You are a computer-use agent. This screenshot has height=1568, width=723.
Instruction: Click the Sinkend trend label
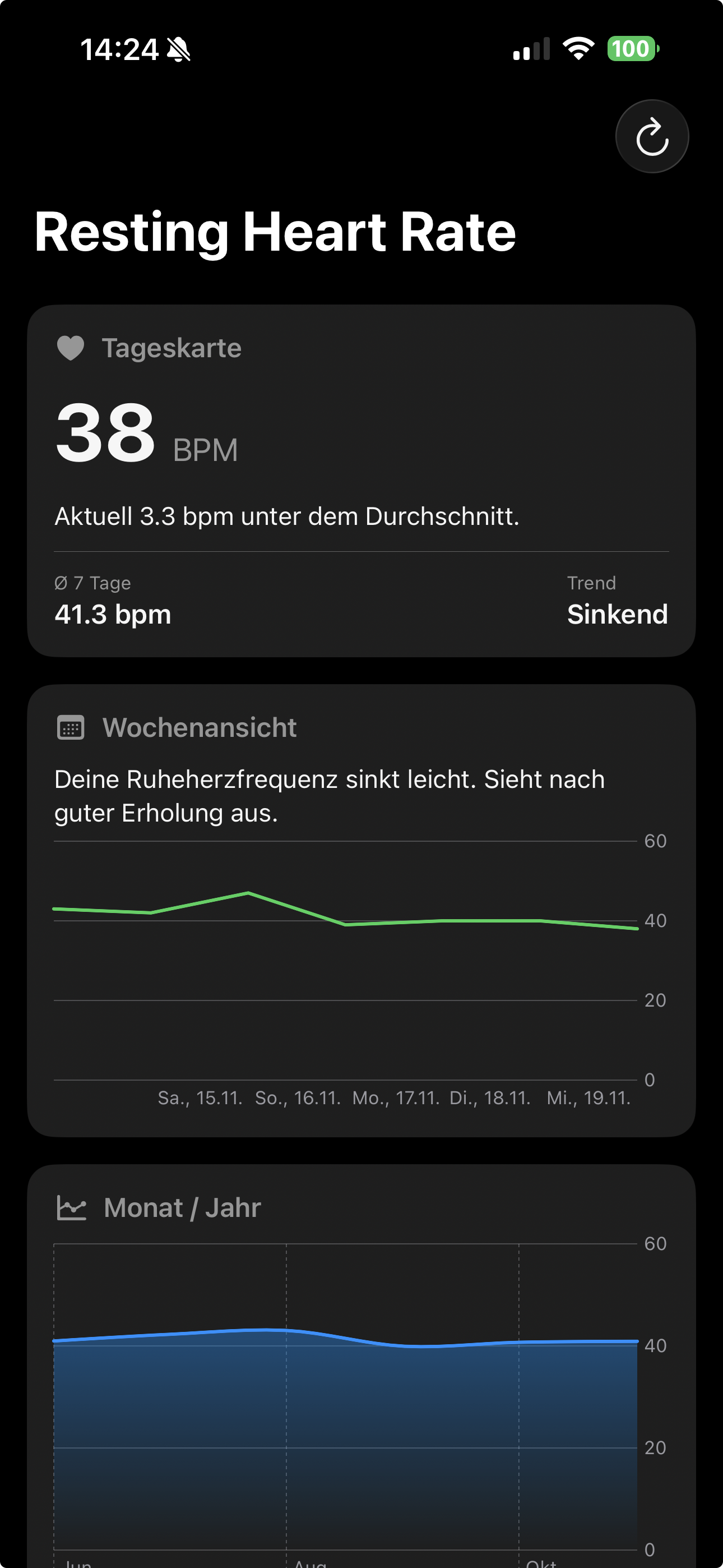coord(617,614)
